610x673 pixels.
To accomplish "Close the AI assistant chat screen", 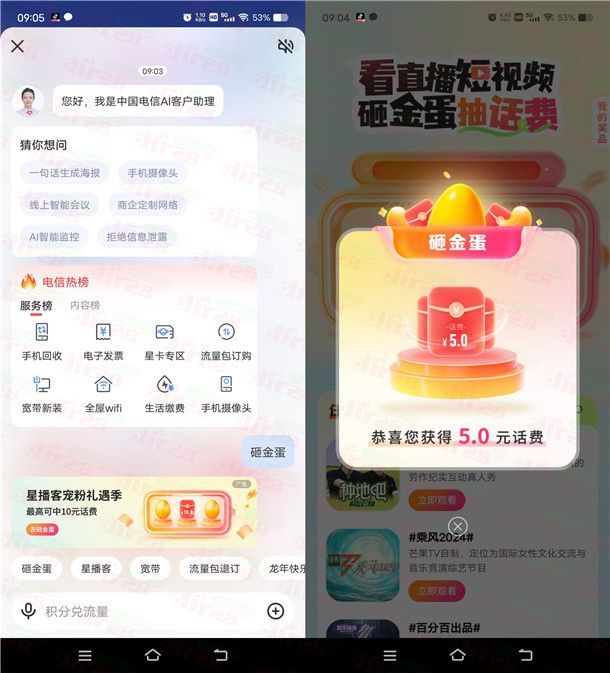I will tap(17, 46).
